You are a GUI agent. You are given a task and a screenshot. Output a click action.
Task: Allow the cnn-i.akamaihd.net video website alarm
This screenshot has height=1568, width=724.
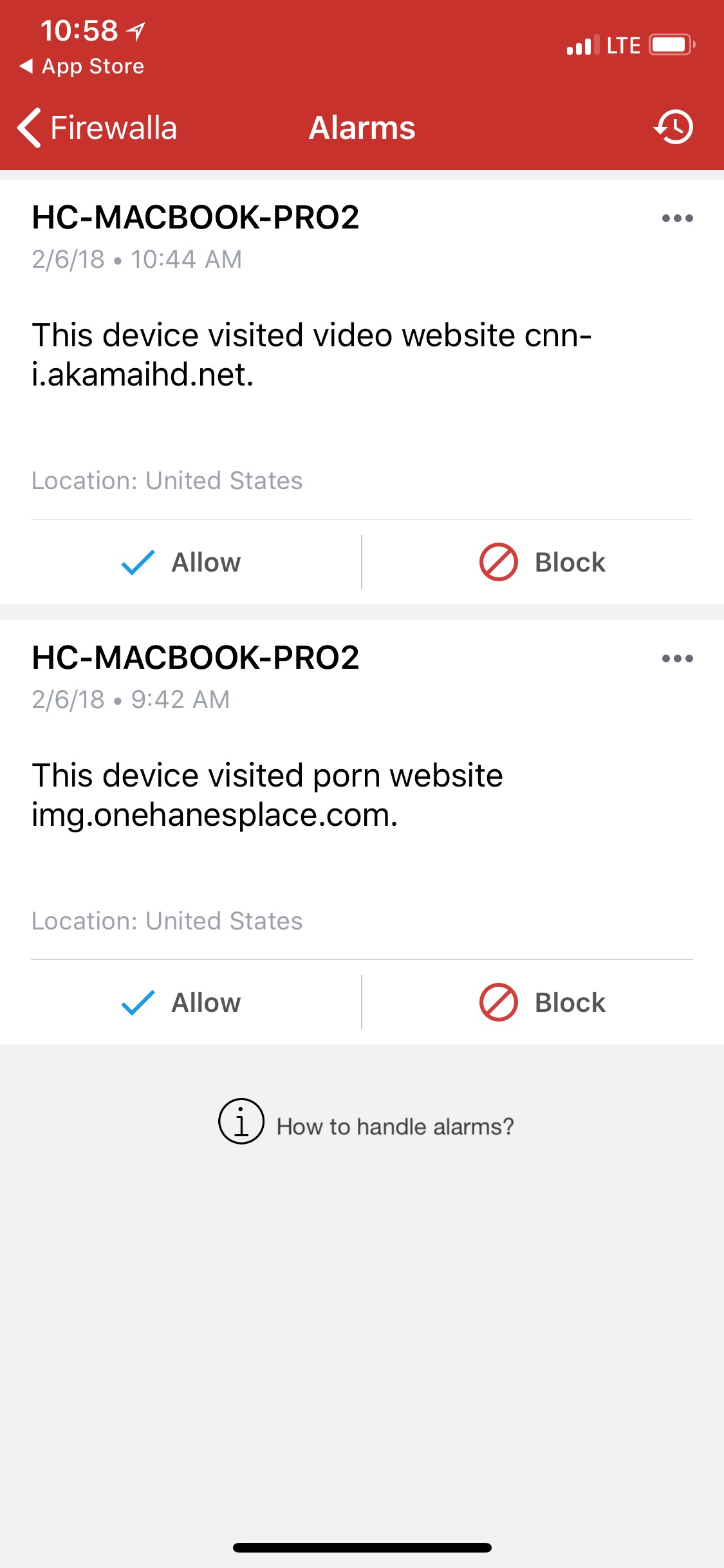[181, 562]
